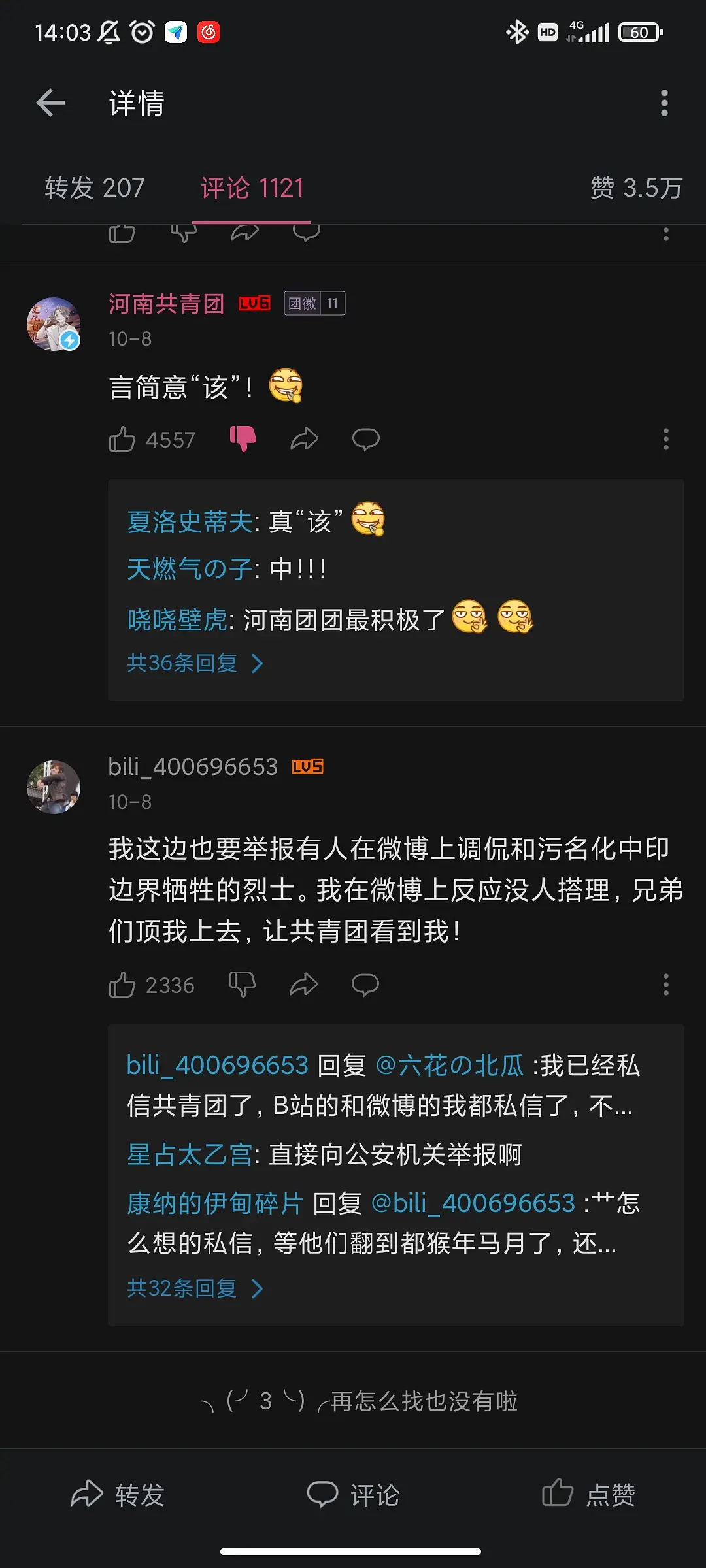Share bili_400696653's comment

point(304,985)
